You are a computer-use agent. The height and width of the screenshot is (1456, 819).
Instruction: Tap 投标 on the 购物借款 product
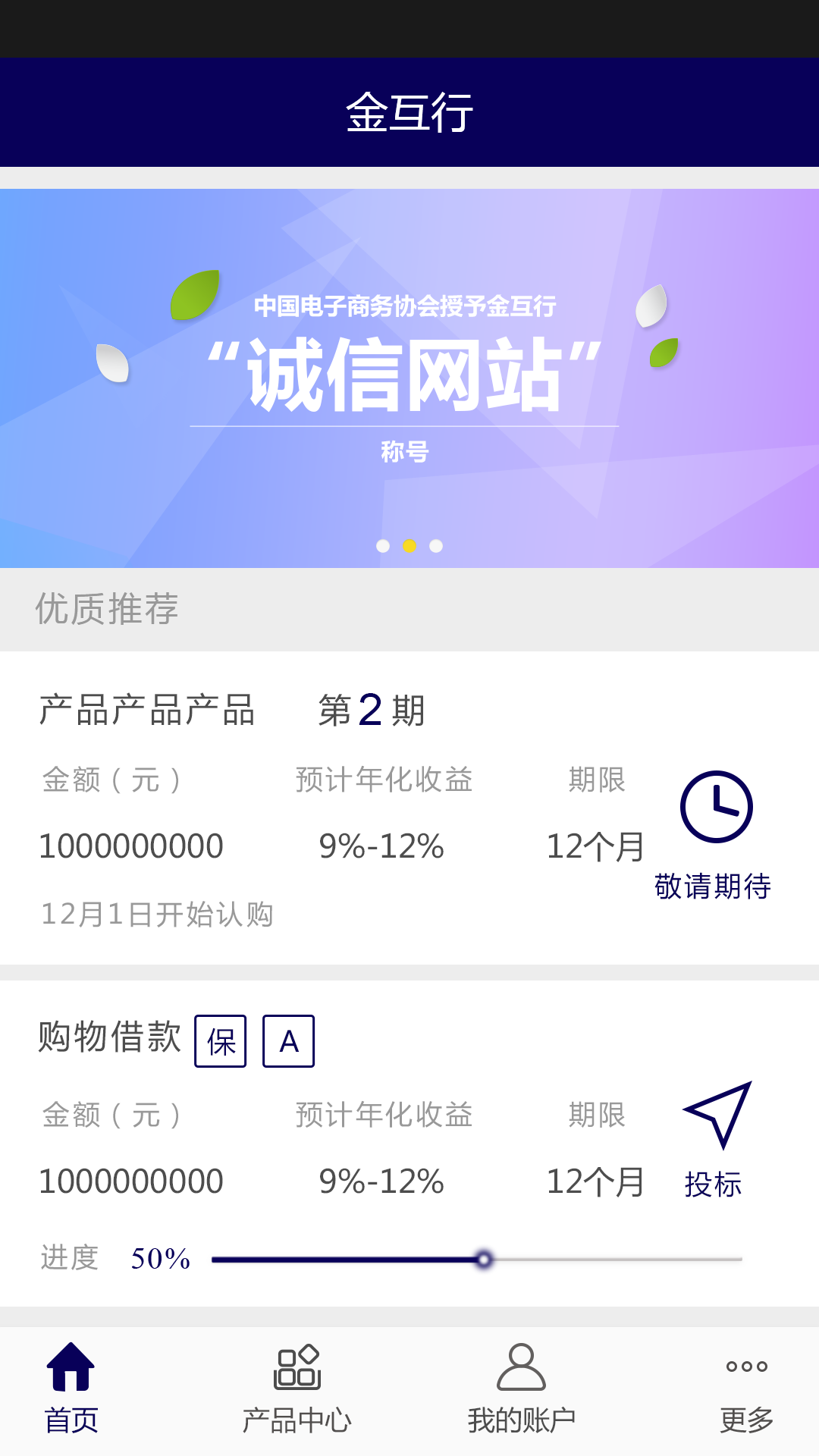[x=715, y=1139]
